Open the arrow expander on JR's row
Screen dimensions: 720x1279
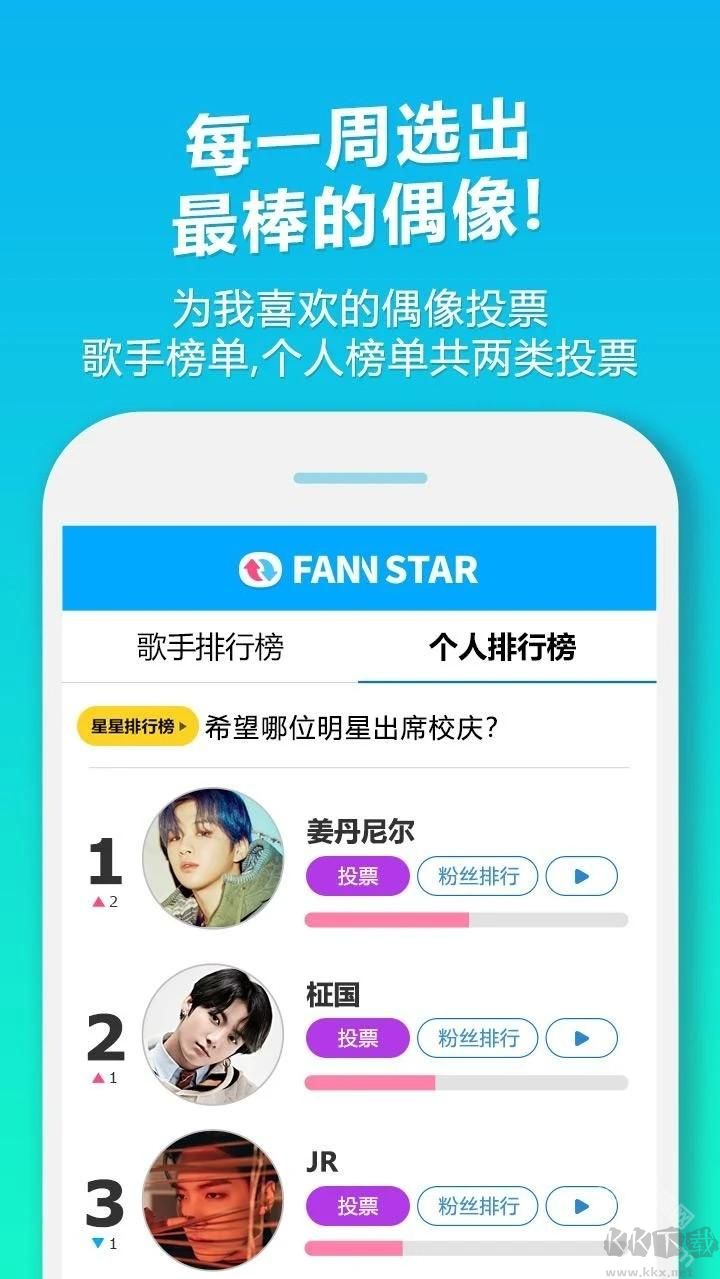coord(582,1206)
